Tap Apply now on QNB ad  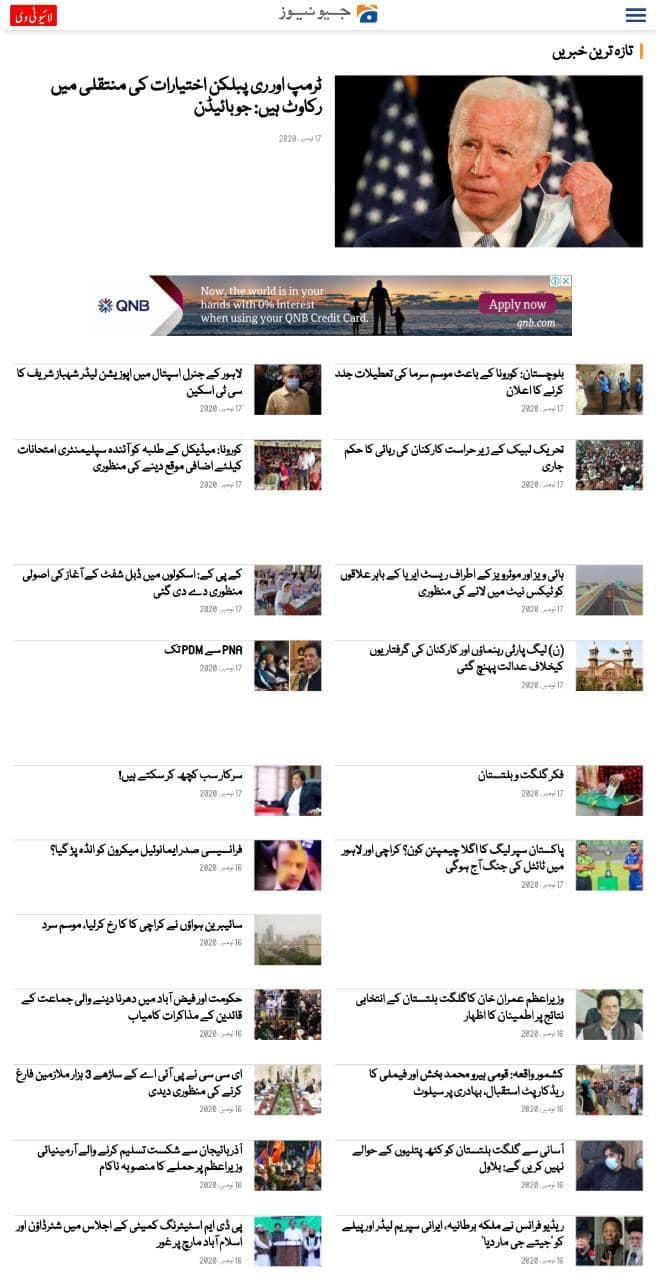tap(517, 304)
